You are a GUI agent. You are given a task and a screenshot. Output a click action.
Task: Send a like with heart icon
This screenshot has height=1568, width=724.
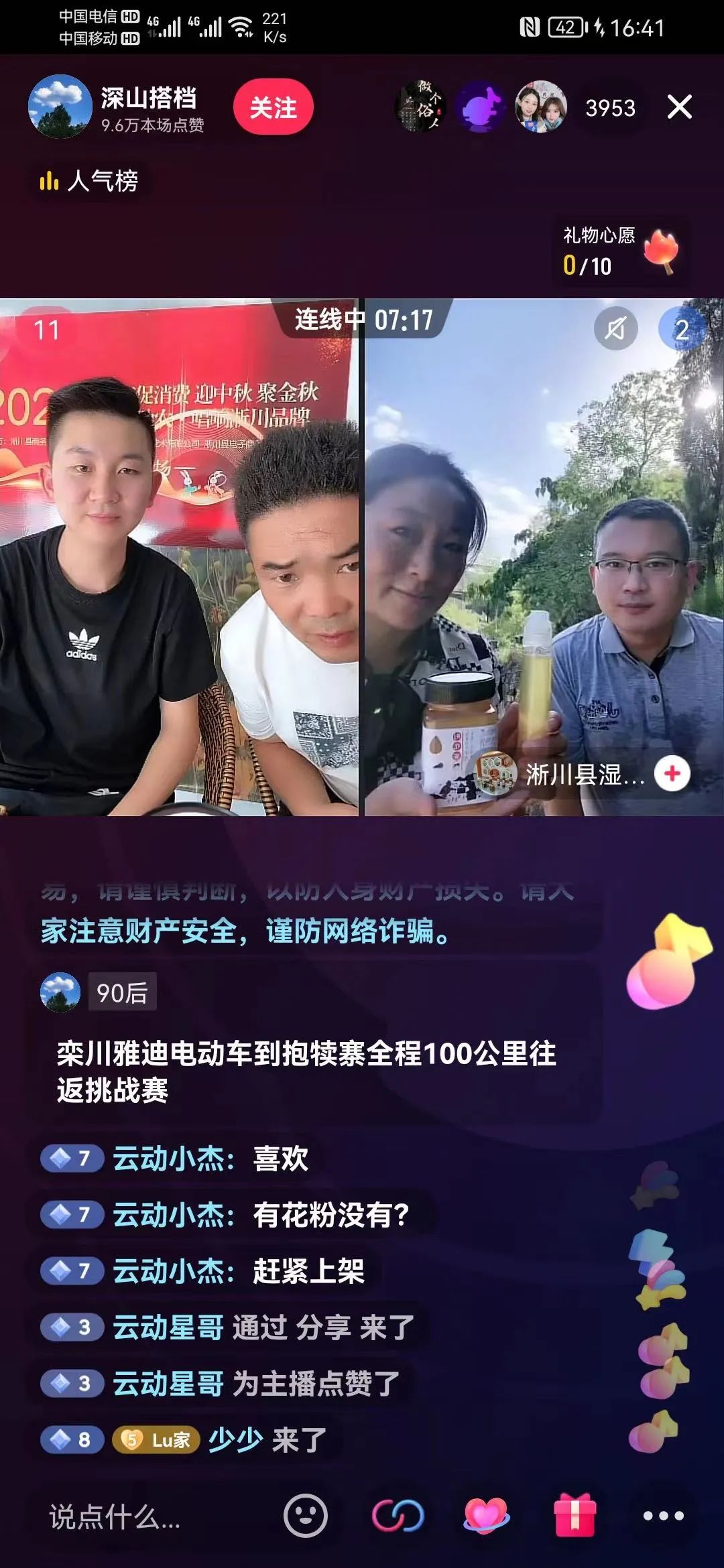click(486, 1515)
